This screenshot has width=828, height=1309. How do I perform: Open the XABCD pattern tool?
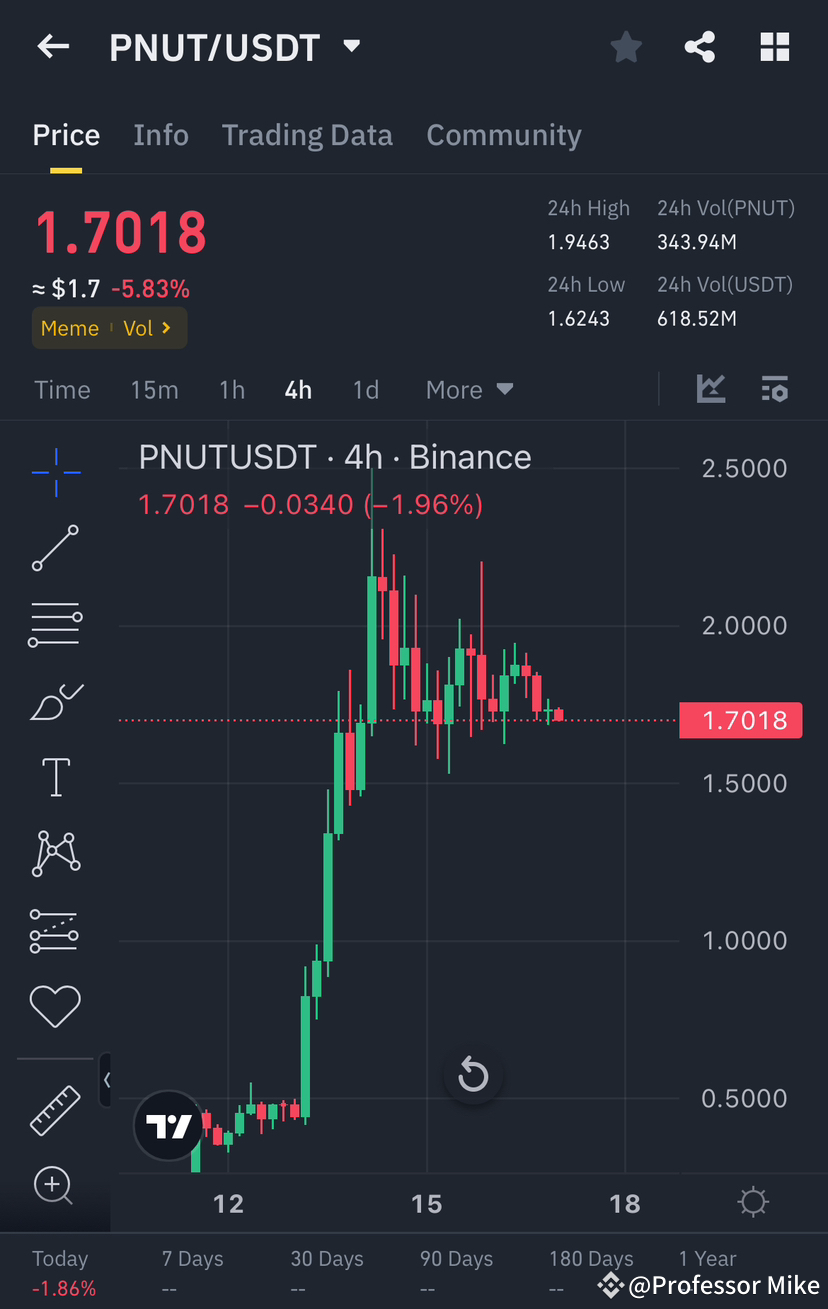click(55, 853)
